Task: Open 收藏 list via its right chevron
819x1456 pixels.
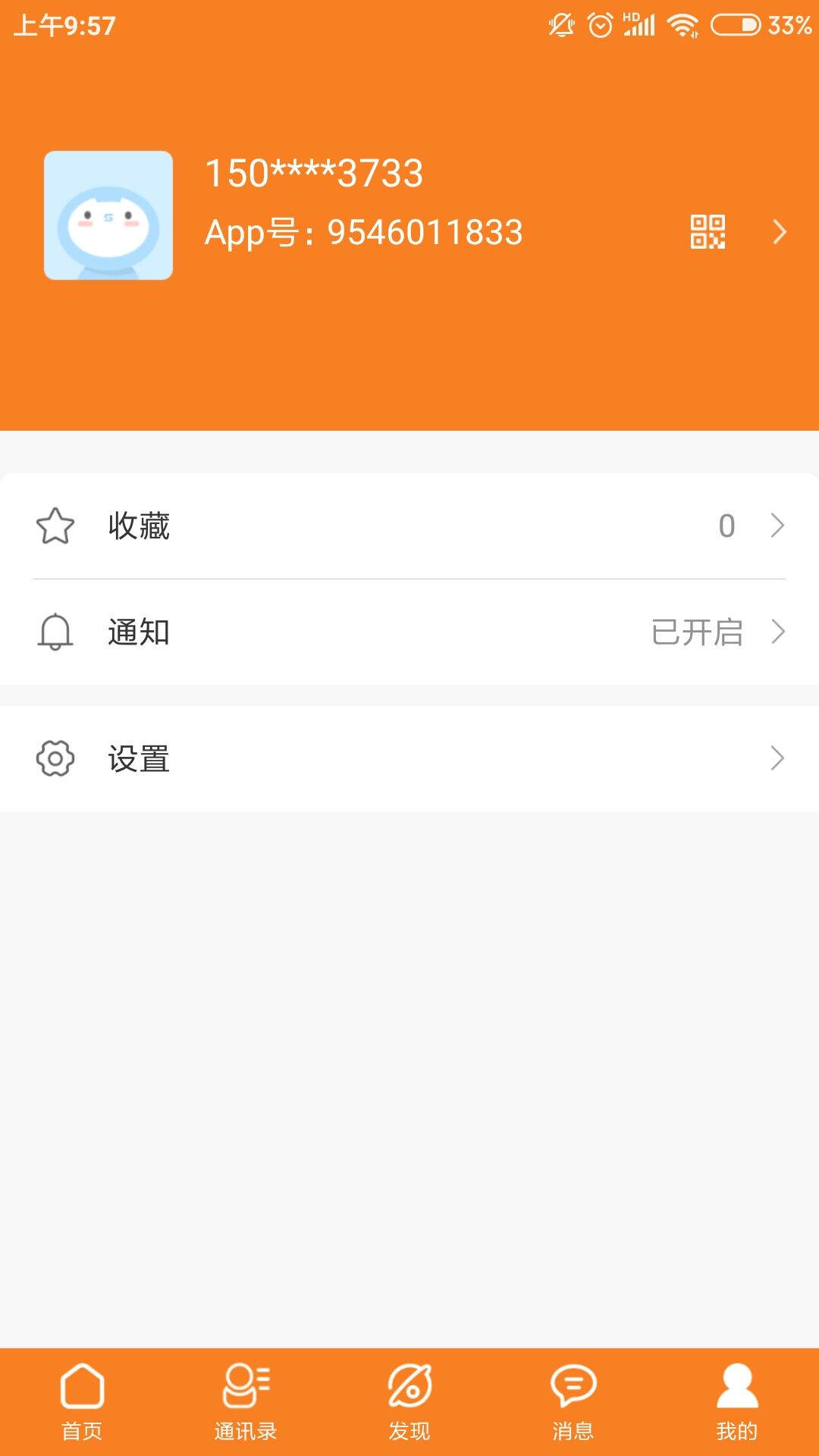Action: [x=777, y=526]
